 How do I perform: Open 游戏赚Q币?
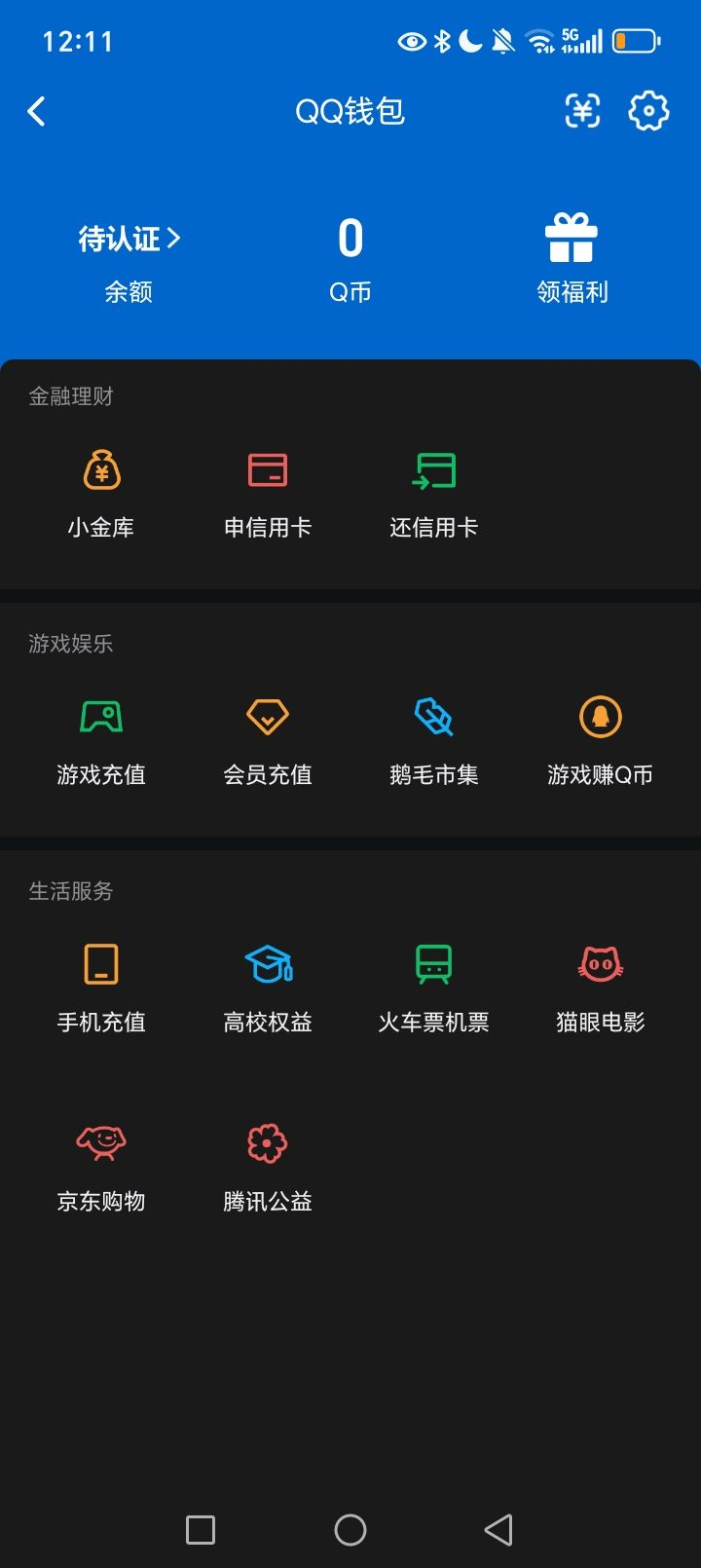pyautogui.click(x=600, y=740)
